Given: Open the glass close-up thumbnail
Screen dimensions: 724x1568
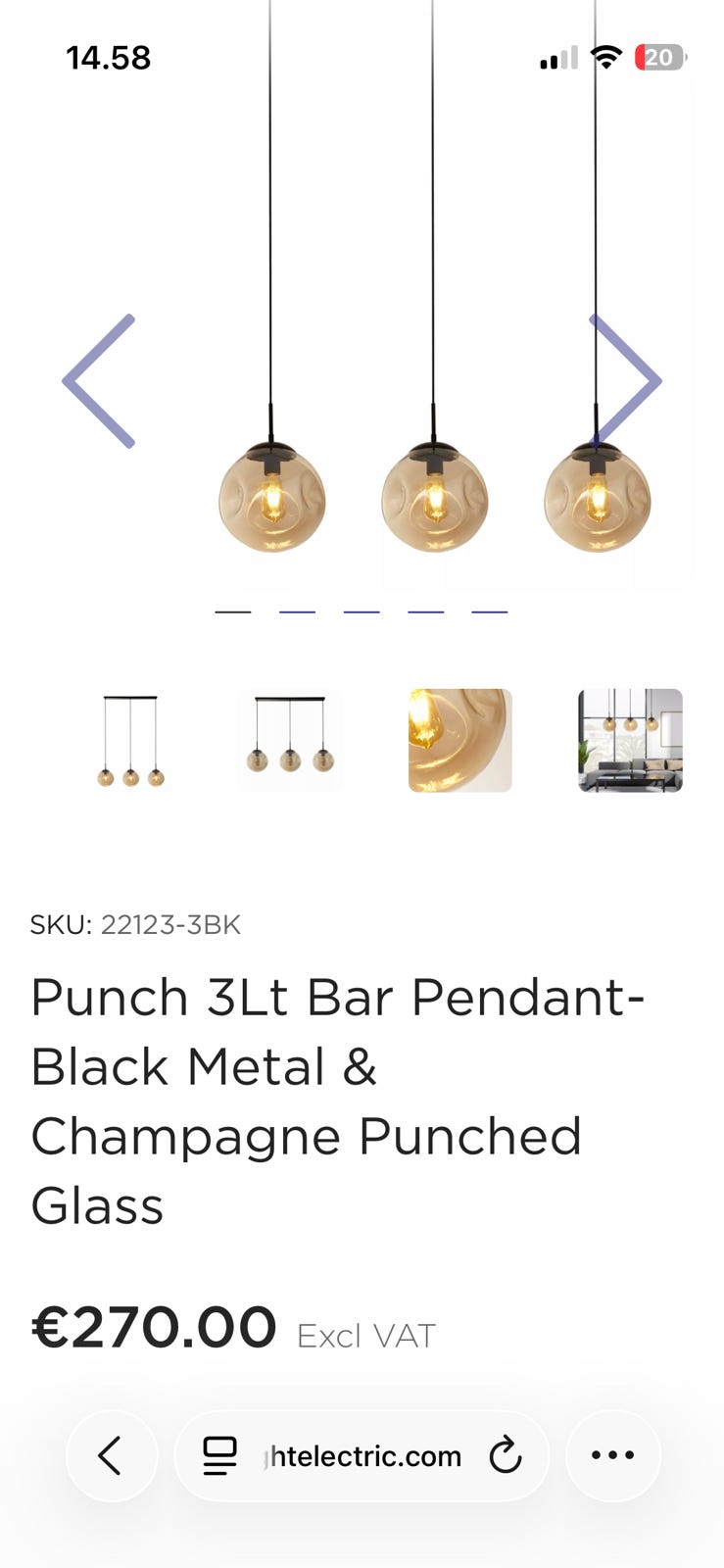Looking at the screenshot, I should click(460, 741).
